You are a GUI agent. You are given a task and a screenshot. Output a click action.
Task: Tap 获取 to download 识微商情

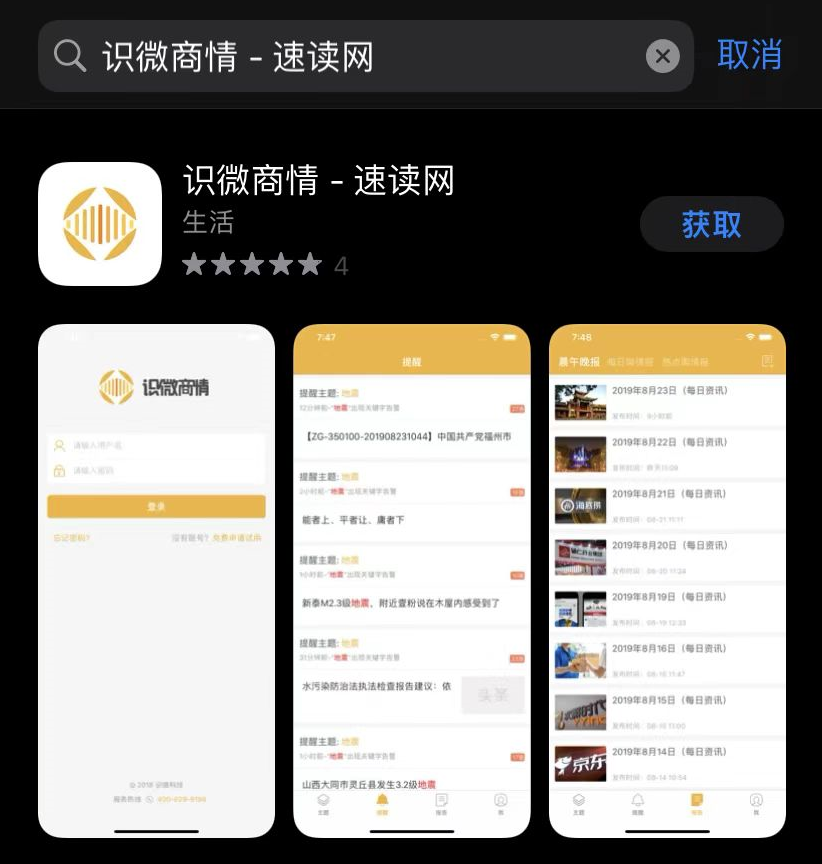pyautogui.click(x=711, y=224)
